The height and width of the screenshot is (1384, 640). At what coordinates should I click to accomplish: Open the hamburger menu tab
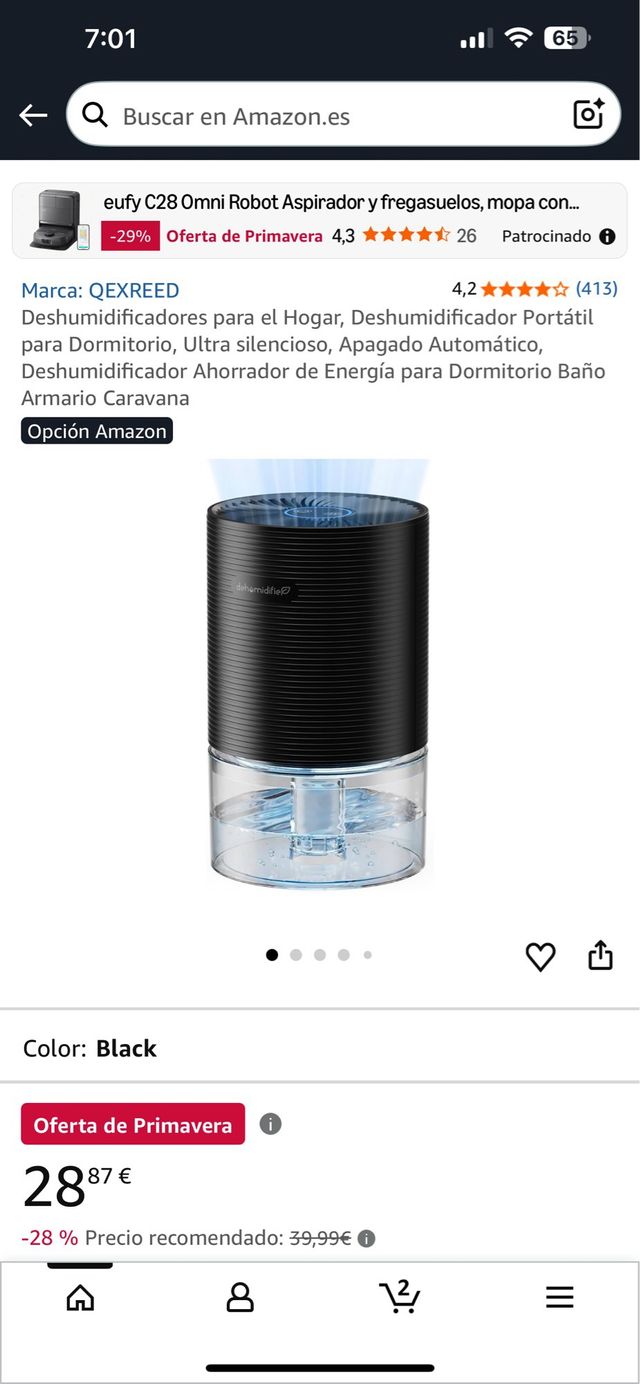(x=560, y=1297)
